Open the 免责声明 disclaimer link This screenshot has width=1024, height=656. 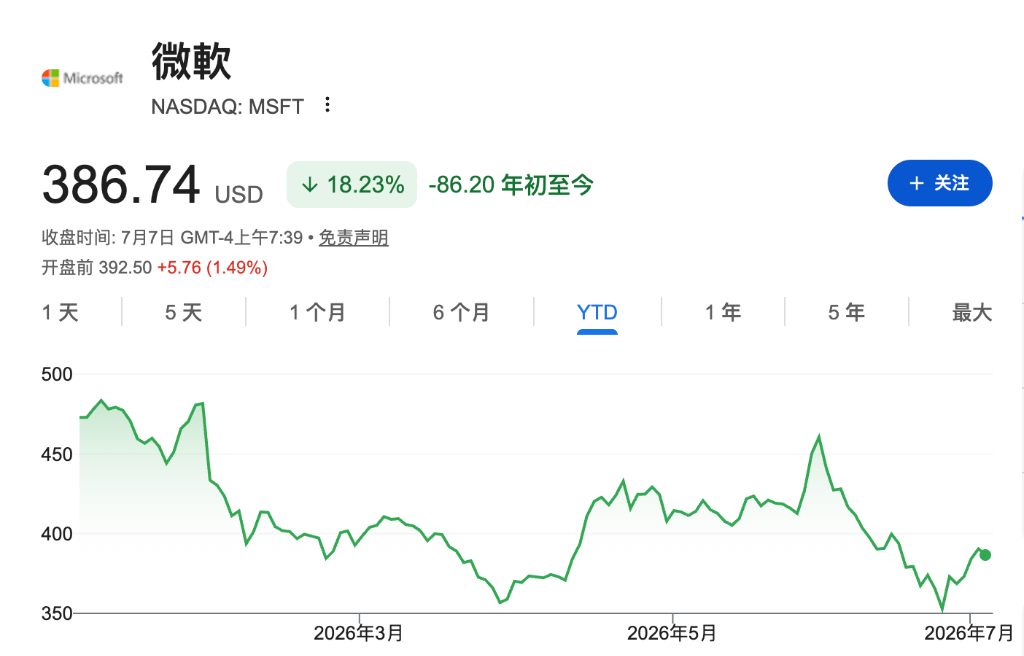point(353,237)
